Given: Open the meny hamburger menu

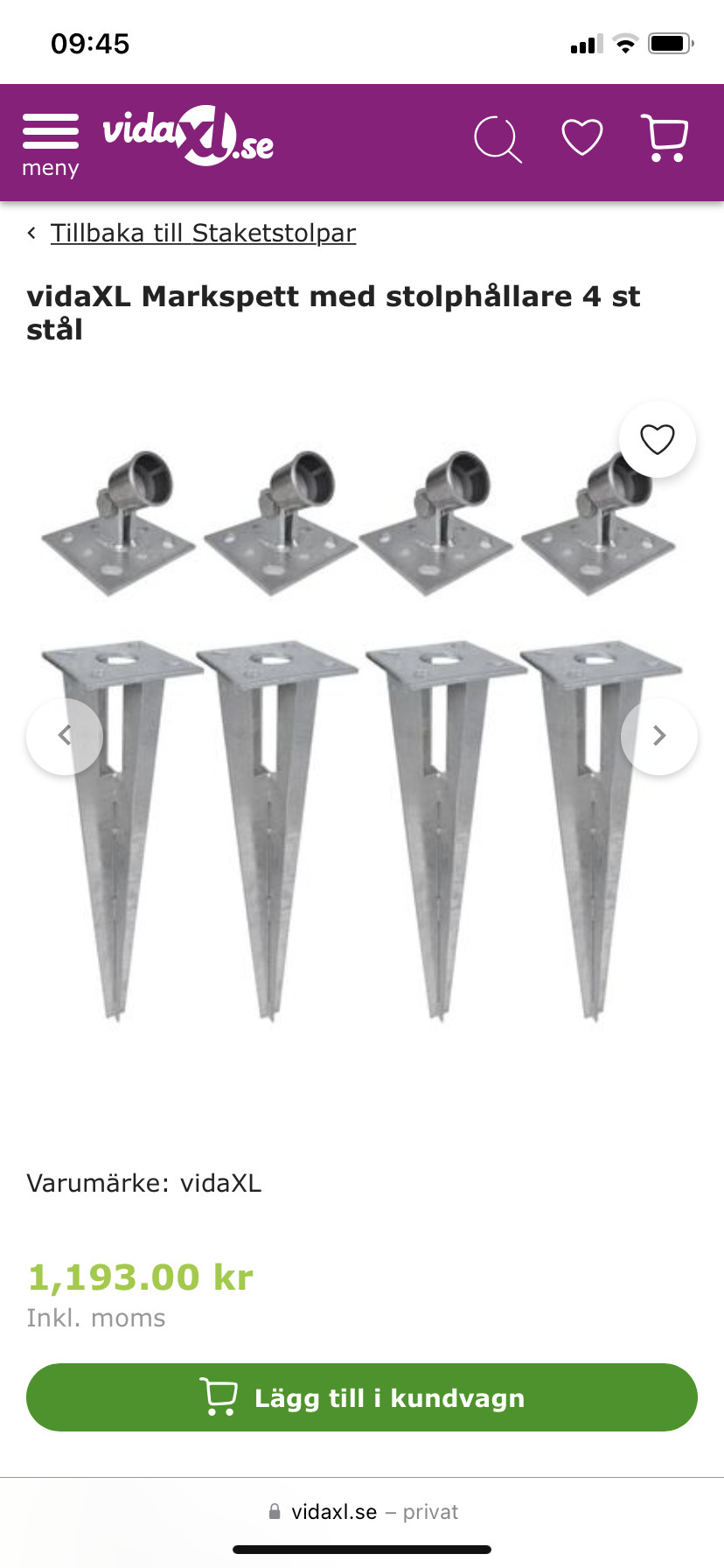Looking at the screenshot, I should [50, 143].
